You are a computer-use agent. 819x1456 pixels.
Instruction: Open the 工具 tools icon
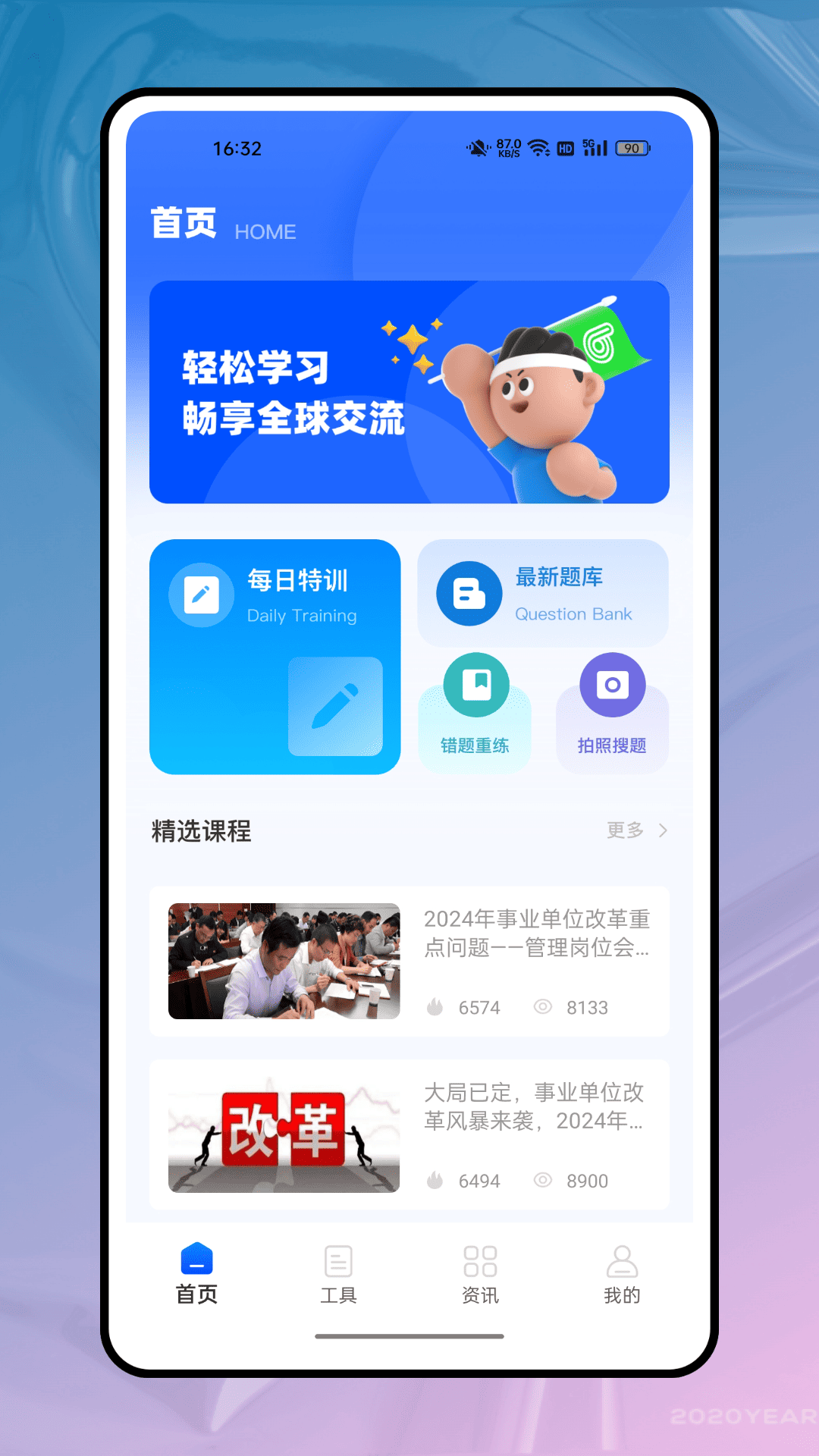(x=338, y=1259)
